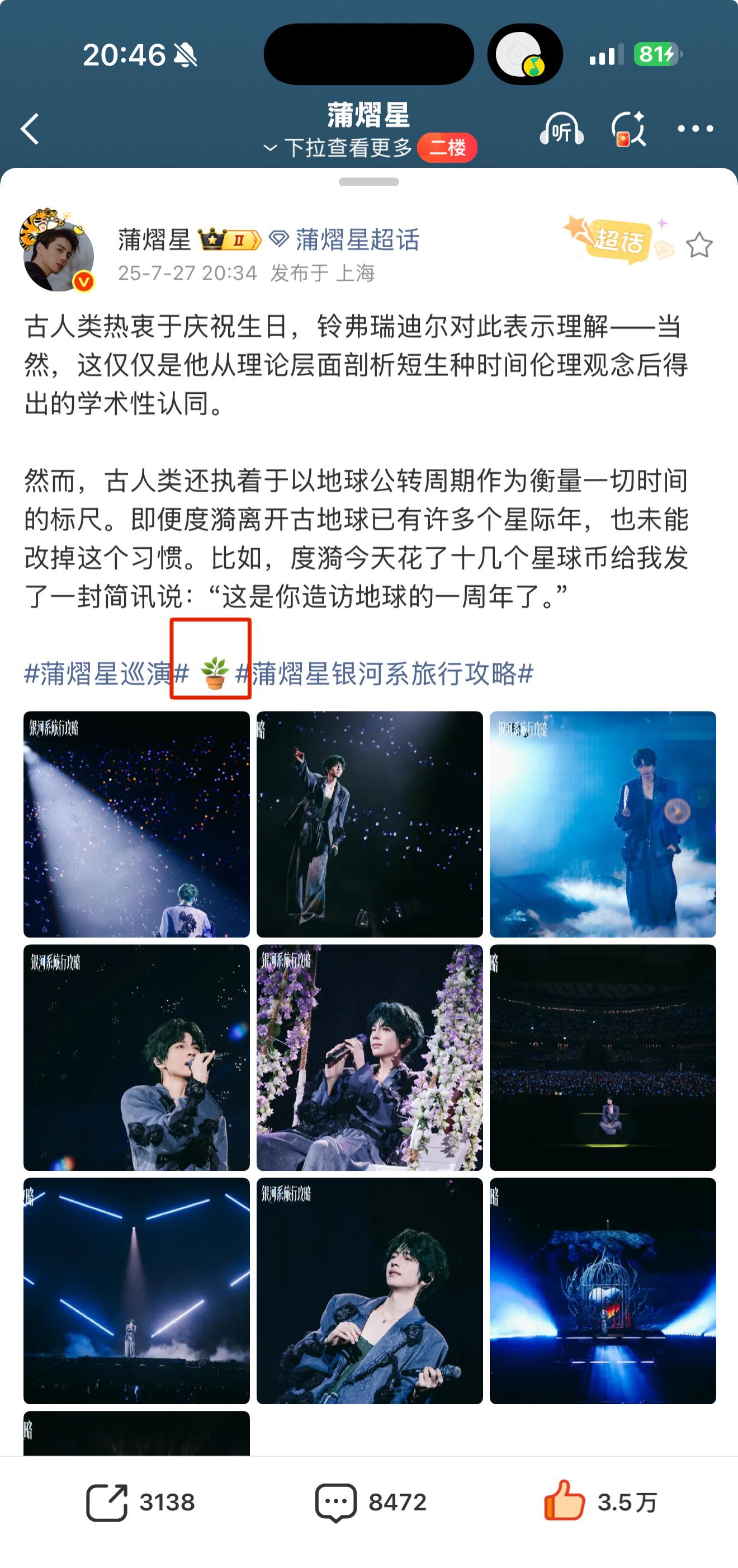738x1568 pixels.
Task: Go back with the top-left arrow
Action: [30, 129]
